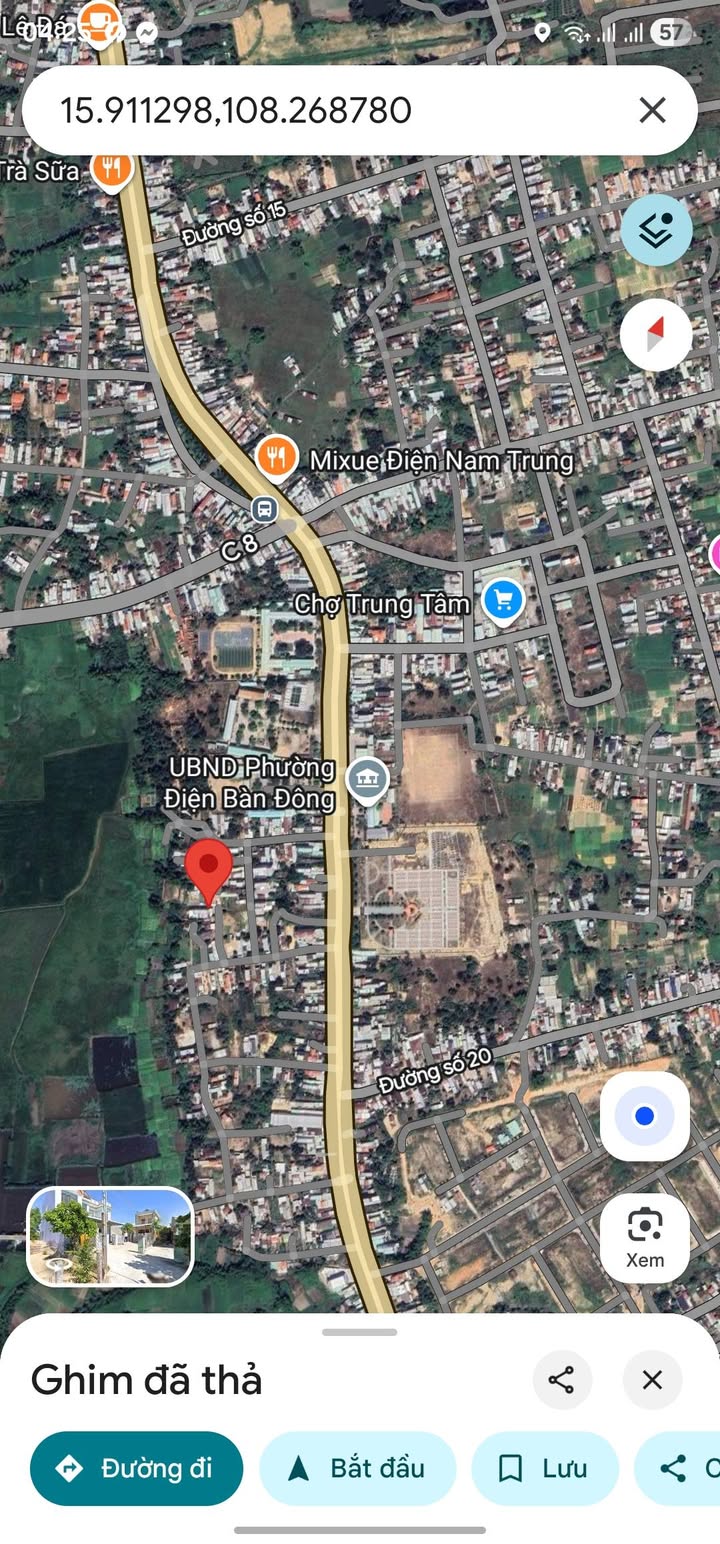This screenshot has height=1544, width=720.
Task: Open the map layers selector
Action: click(656, 230)
